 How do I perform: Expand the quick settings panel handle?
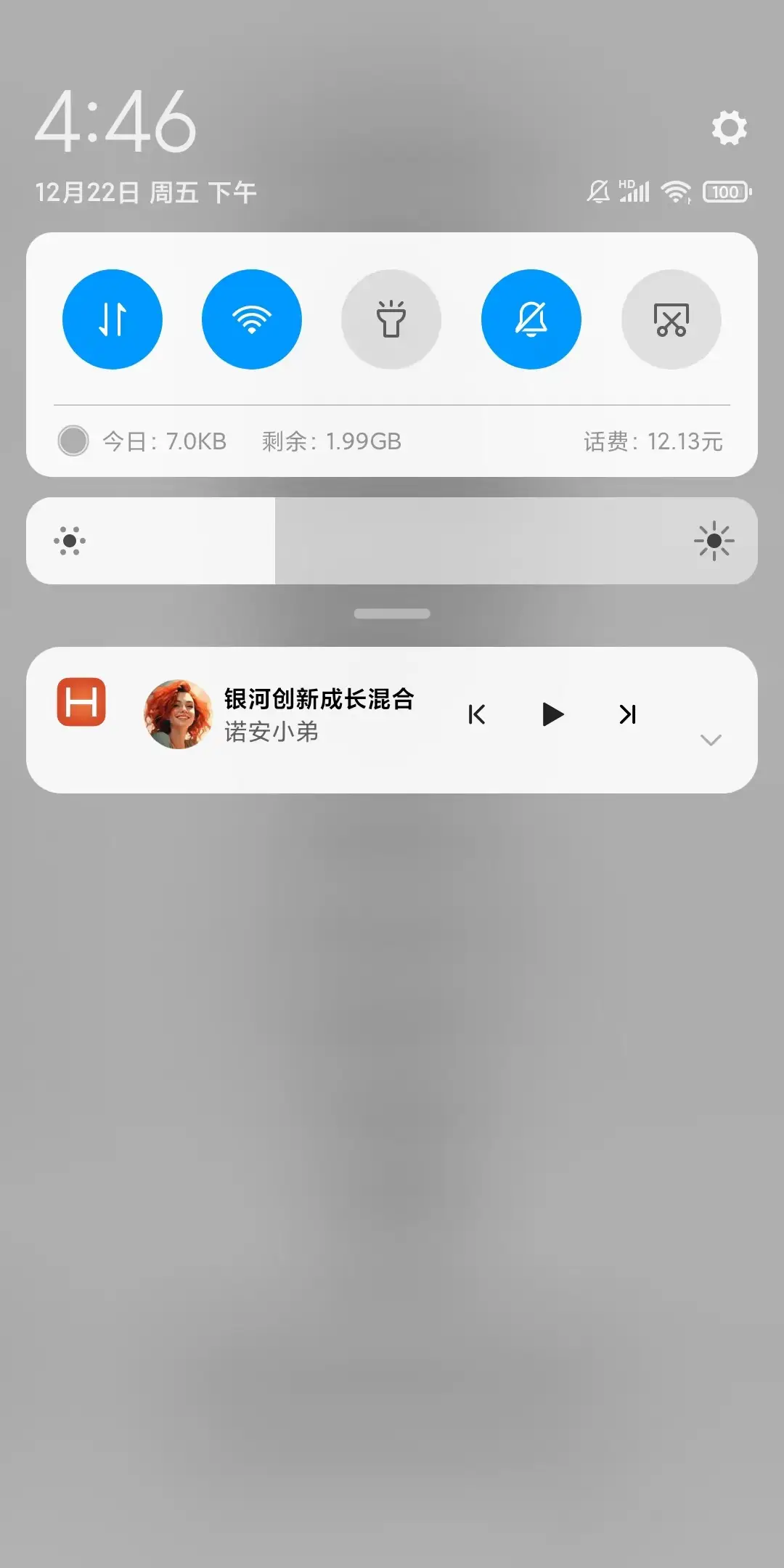pos(392,613)
